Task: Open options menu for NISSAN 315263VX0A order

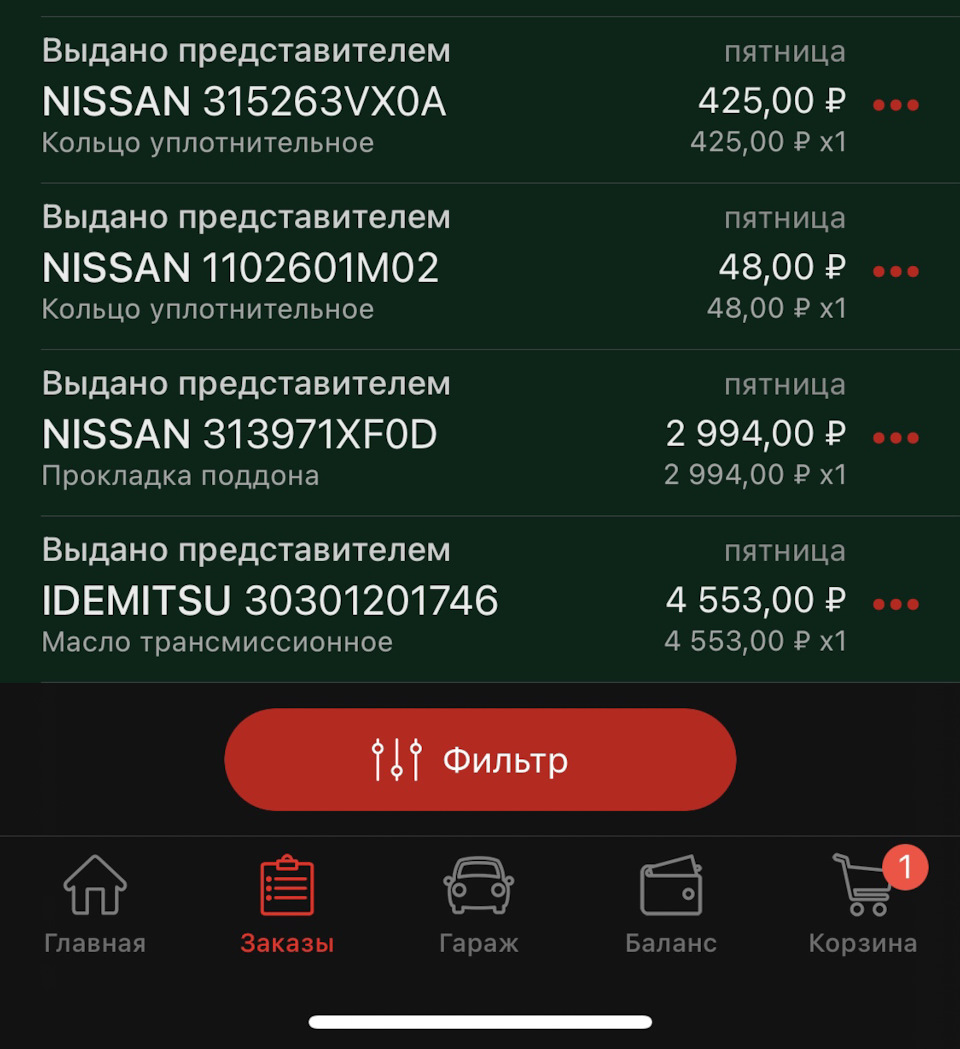Action: click(x=895, y=103)
